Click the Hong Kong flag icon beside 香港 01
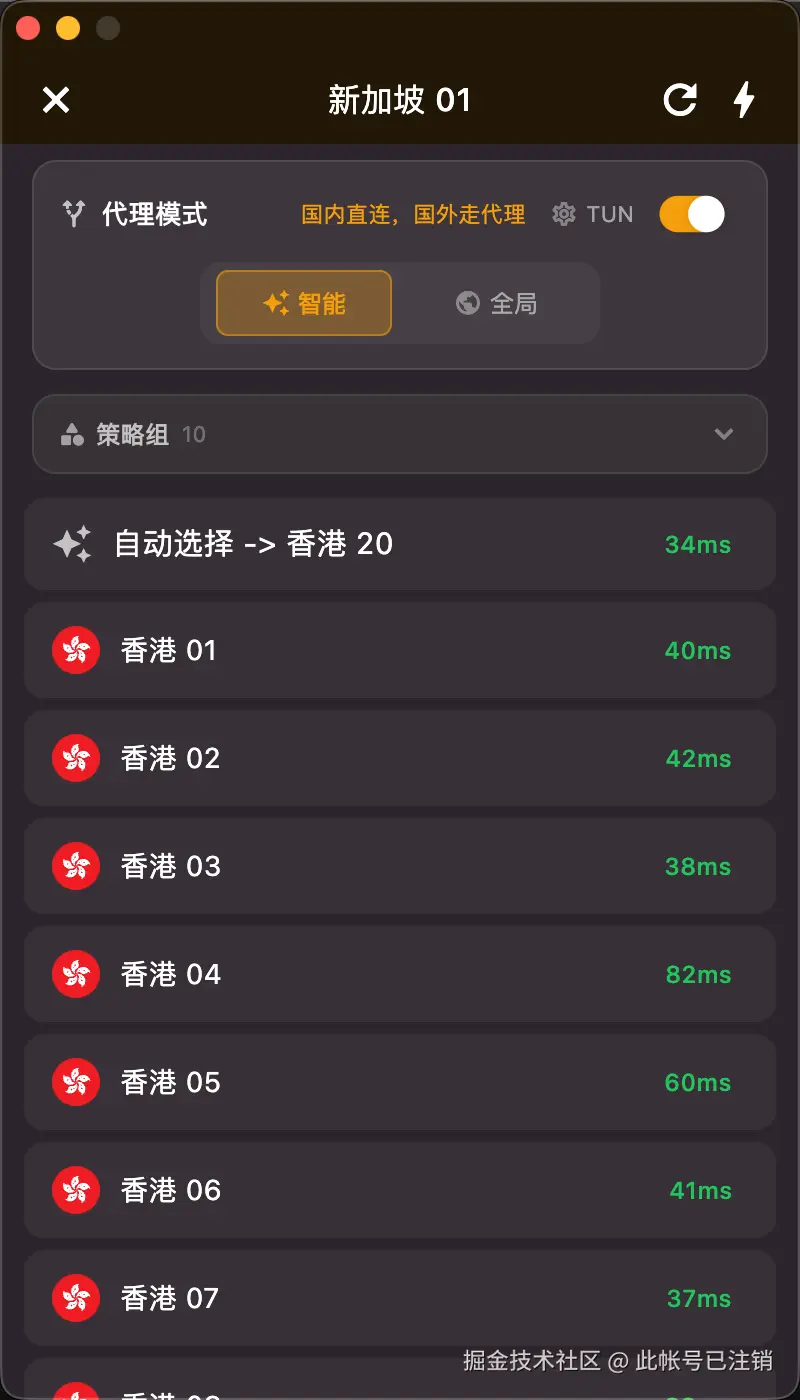This screenshot has width=800, height=1400. coord(76,650)
